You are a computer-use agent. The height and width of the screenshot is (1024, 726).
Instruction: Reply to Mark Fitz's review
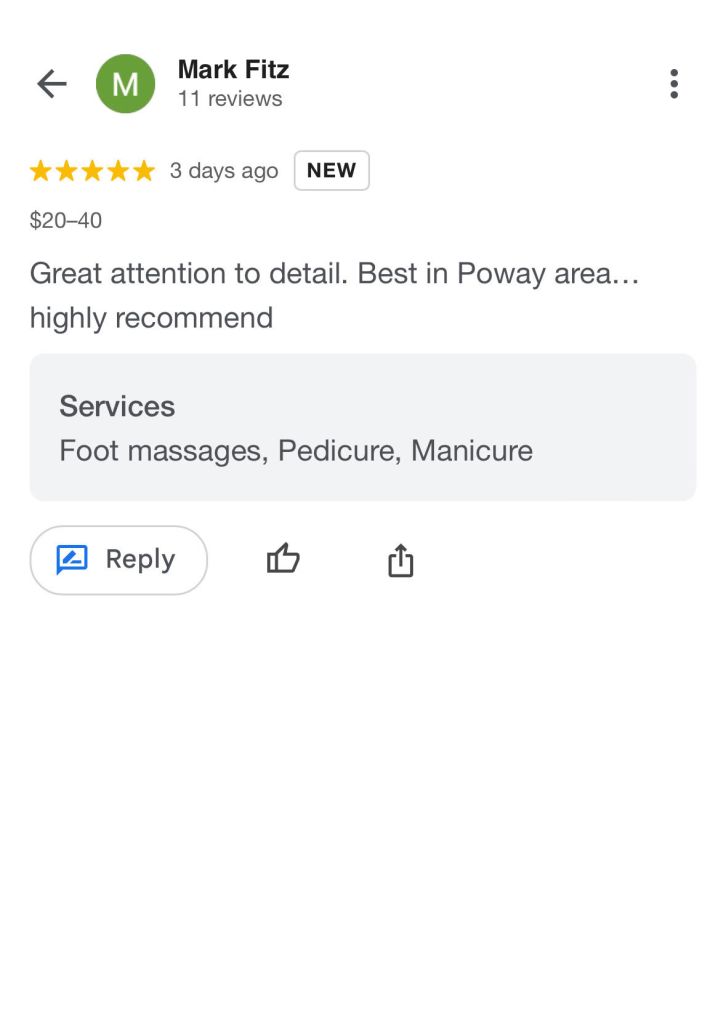click(x=118, y=560)
